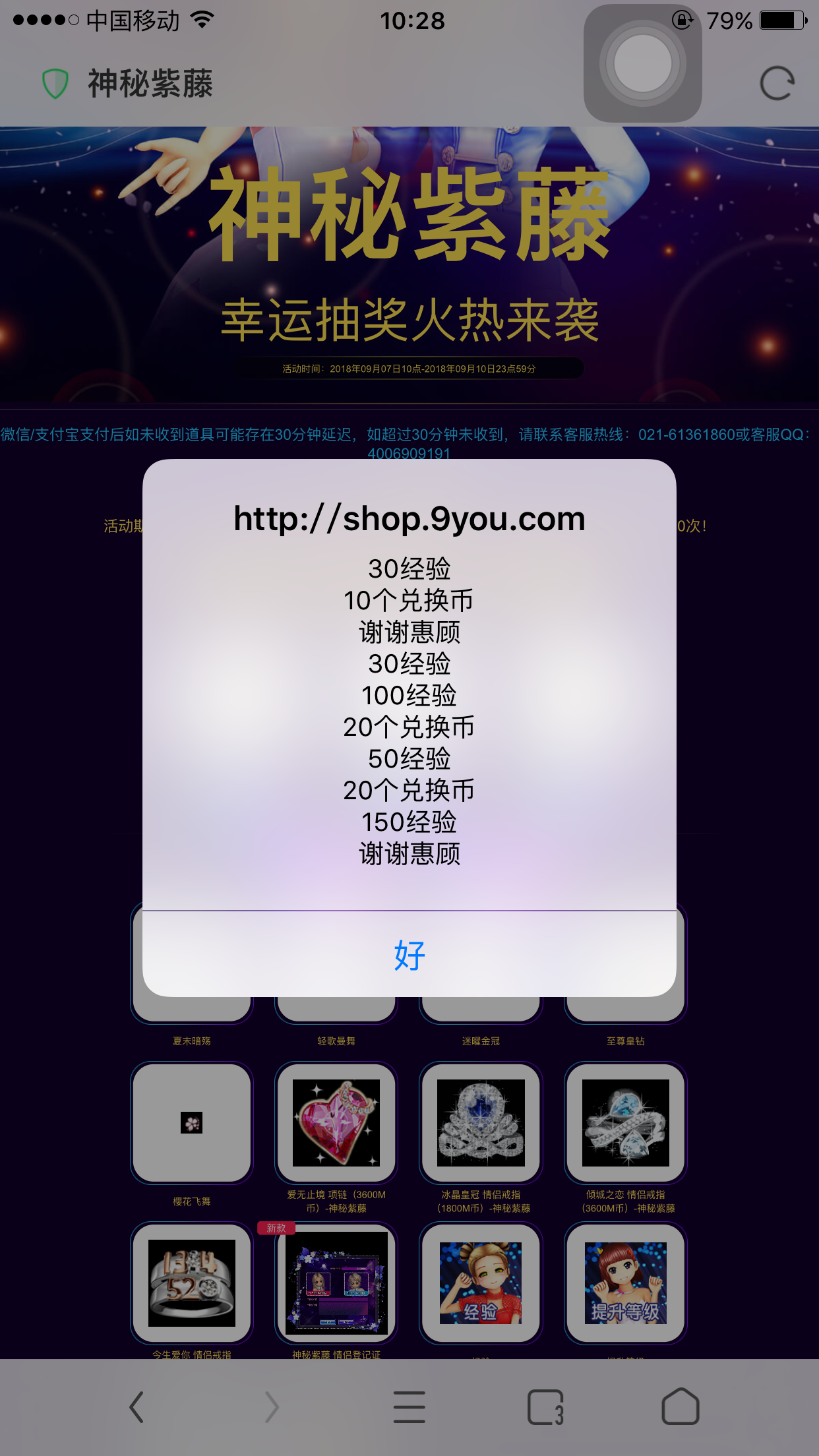Open the 今生爱你 情侣戒指 item
Image resolution: width=819 pixels, height=1456 pixels.
click(x=192, y=1283)
